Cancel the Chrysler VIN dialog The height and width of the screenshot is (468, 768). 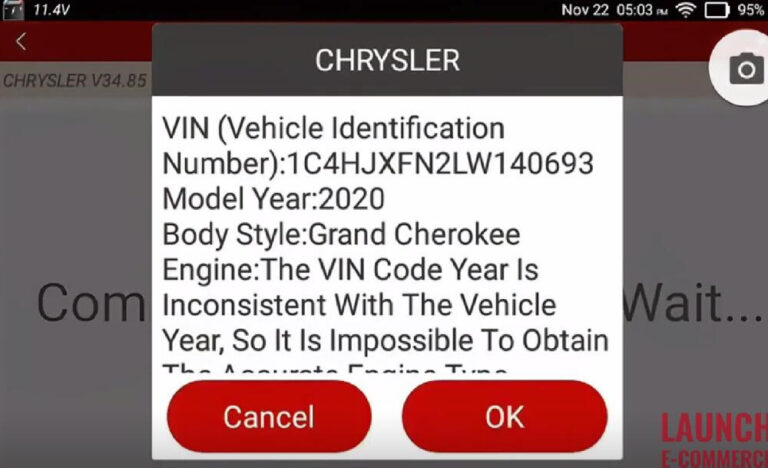[x=268, y=416]
